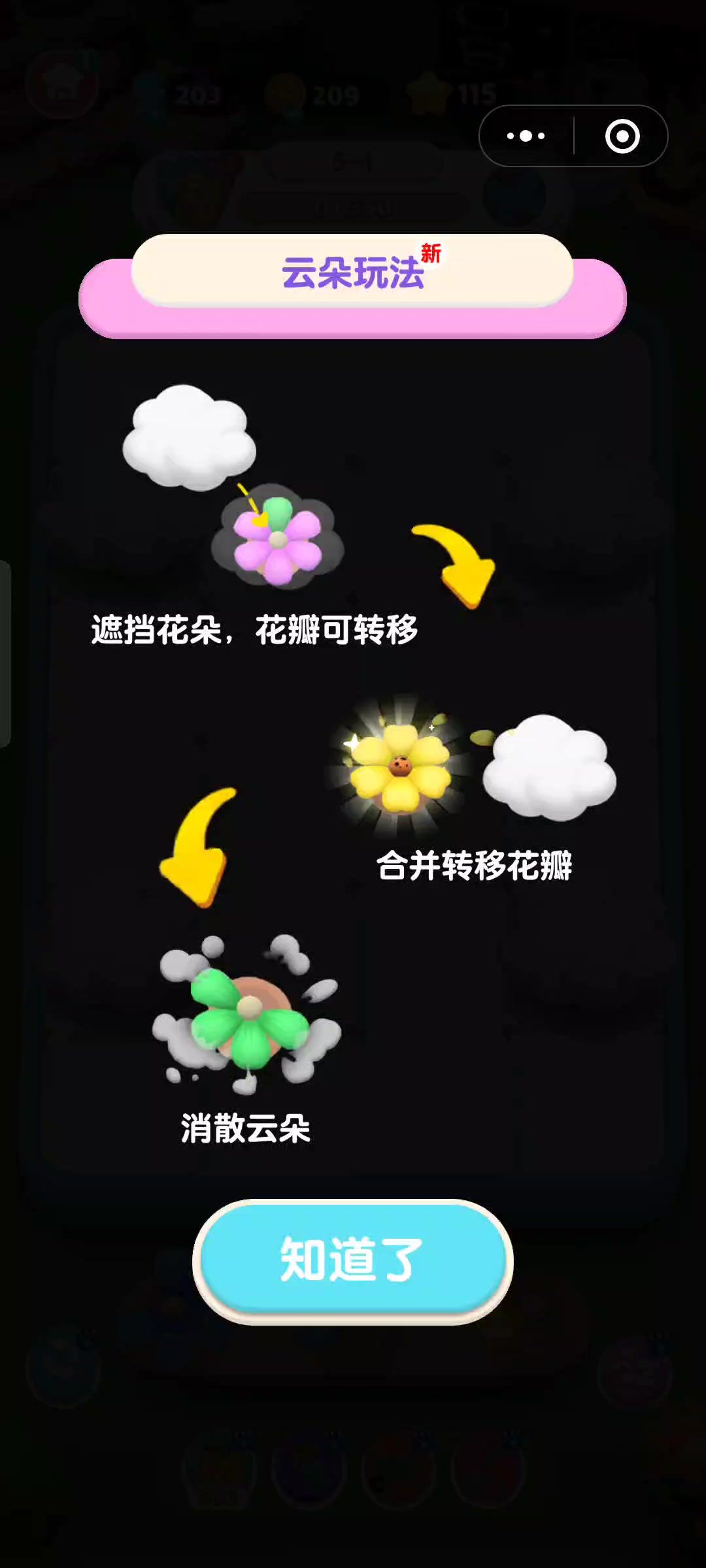Tap the 知道了 button to dismiss the tutorial

(x=352, y=1258)
